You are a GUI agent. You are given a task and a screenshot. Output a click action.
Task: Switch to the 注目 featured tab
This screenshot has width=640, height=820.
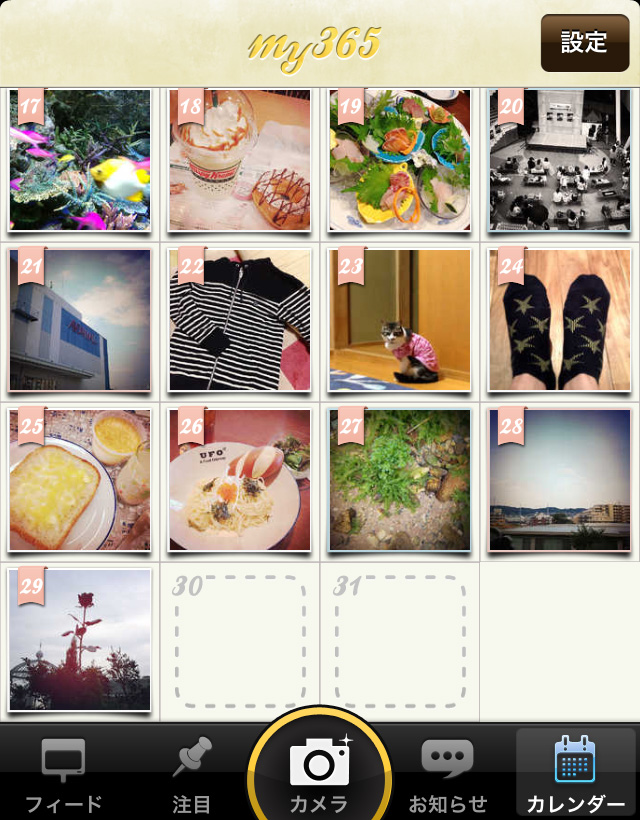click(x=191, y=777)
